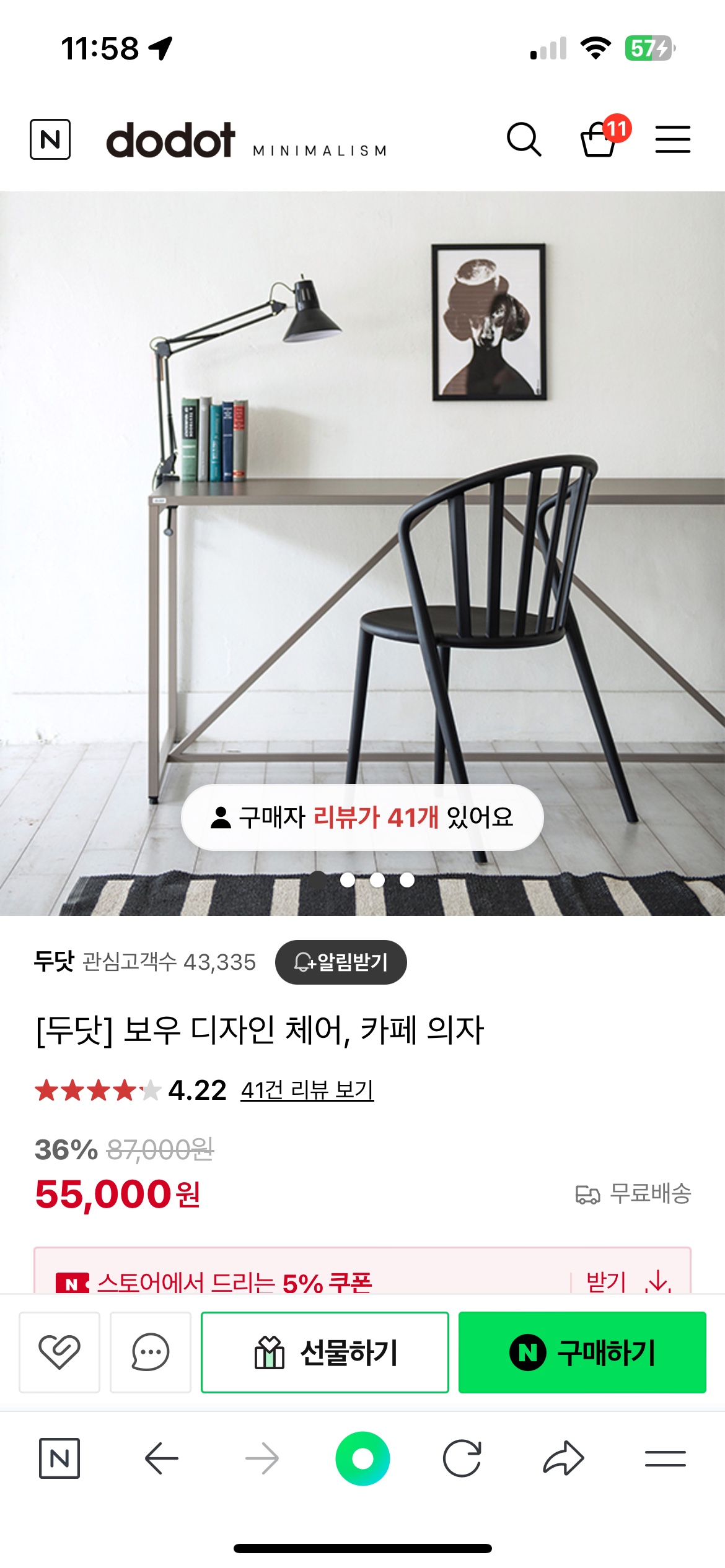Tap 선물하기 to gift this chair
The height and width of the screenshot is (1568, 725).
click(325, 1352)
